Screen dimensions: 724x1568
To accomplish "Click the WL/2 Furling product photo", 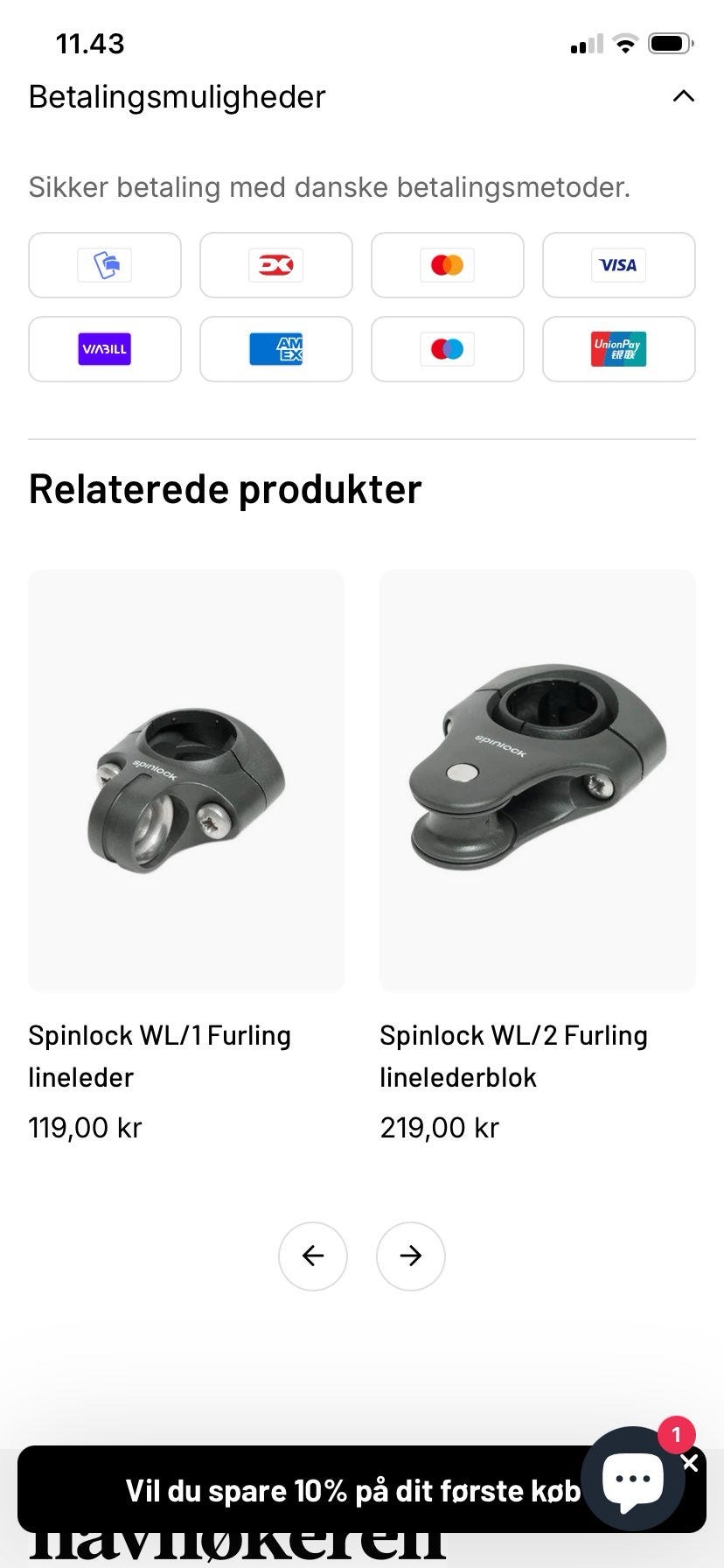I will click(x=536, y=779).
